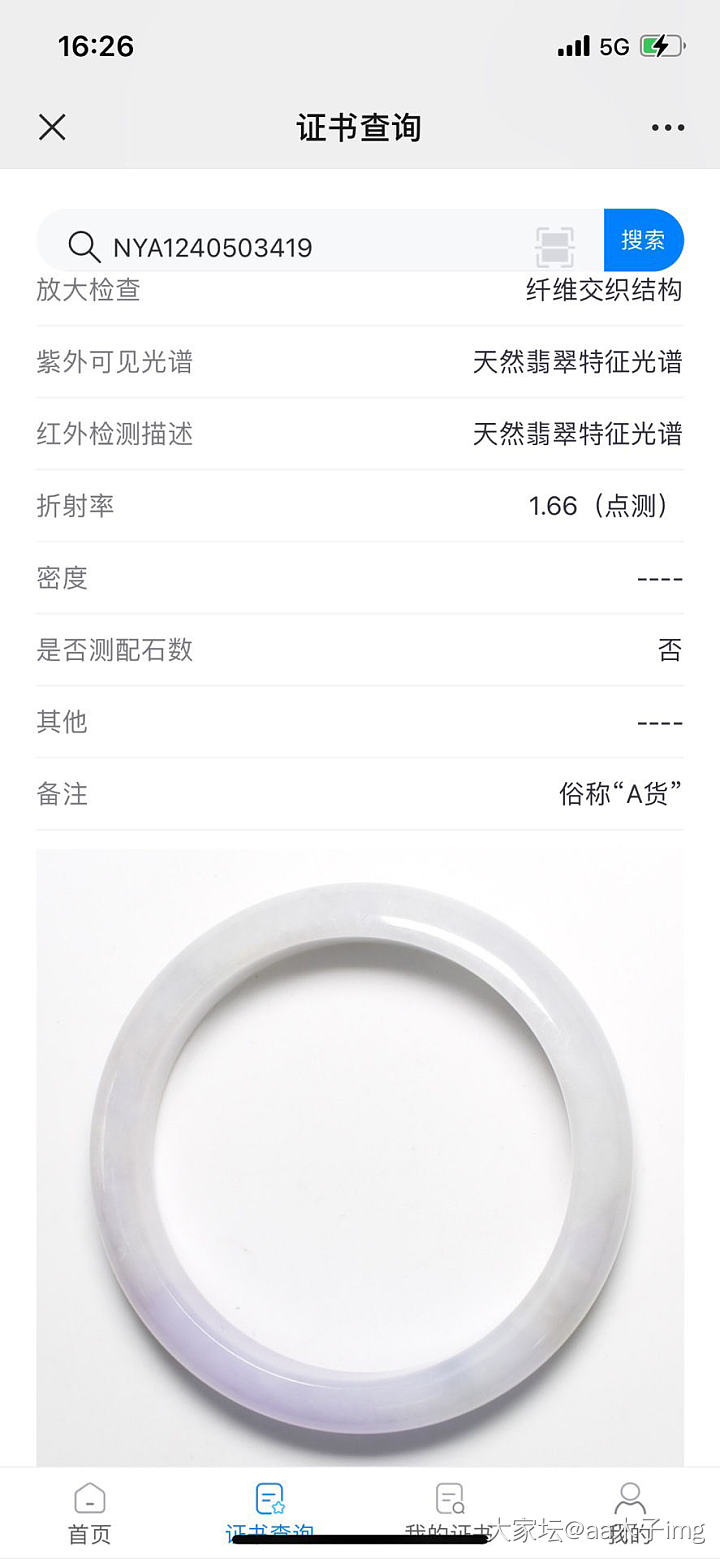The image size is (720, 1559).
Task: Close the 证书查询 page
Action: (x=52, y=127)
